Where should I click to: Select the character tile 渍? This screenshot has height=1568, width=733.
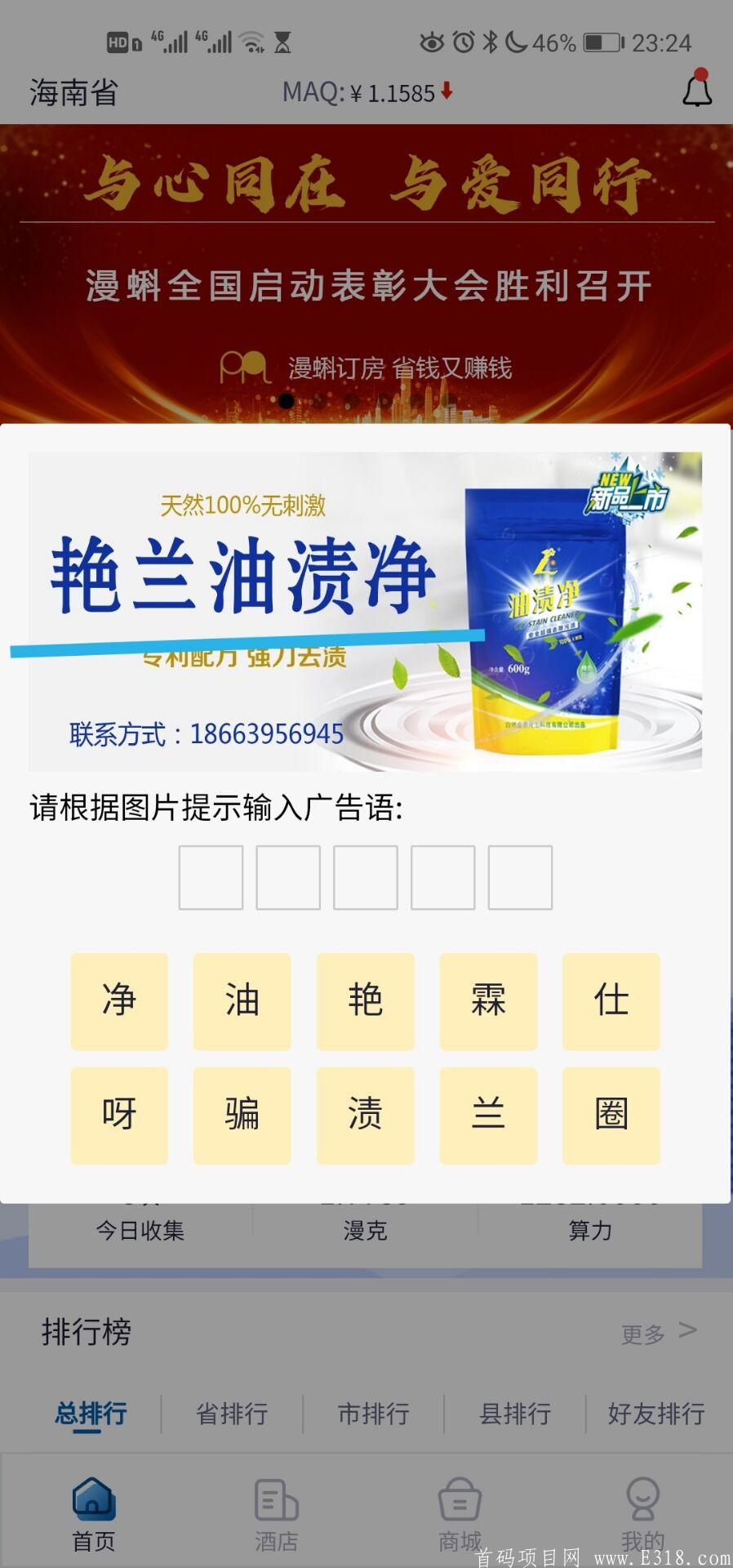coord(365,1114)
